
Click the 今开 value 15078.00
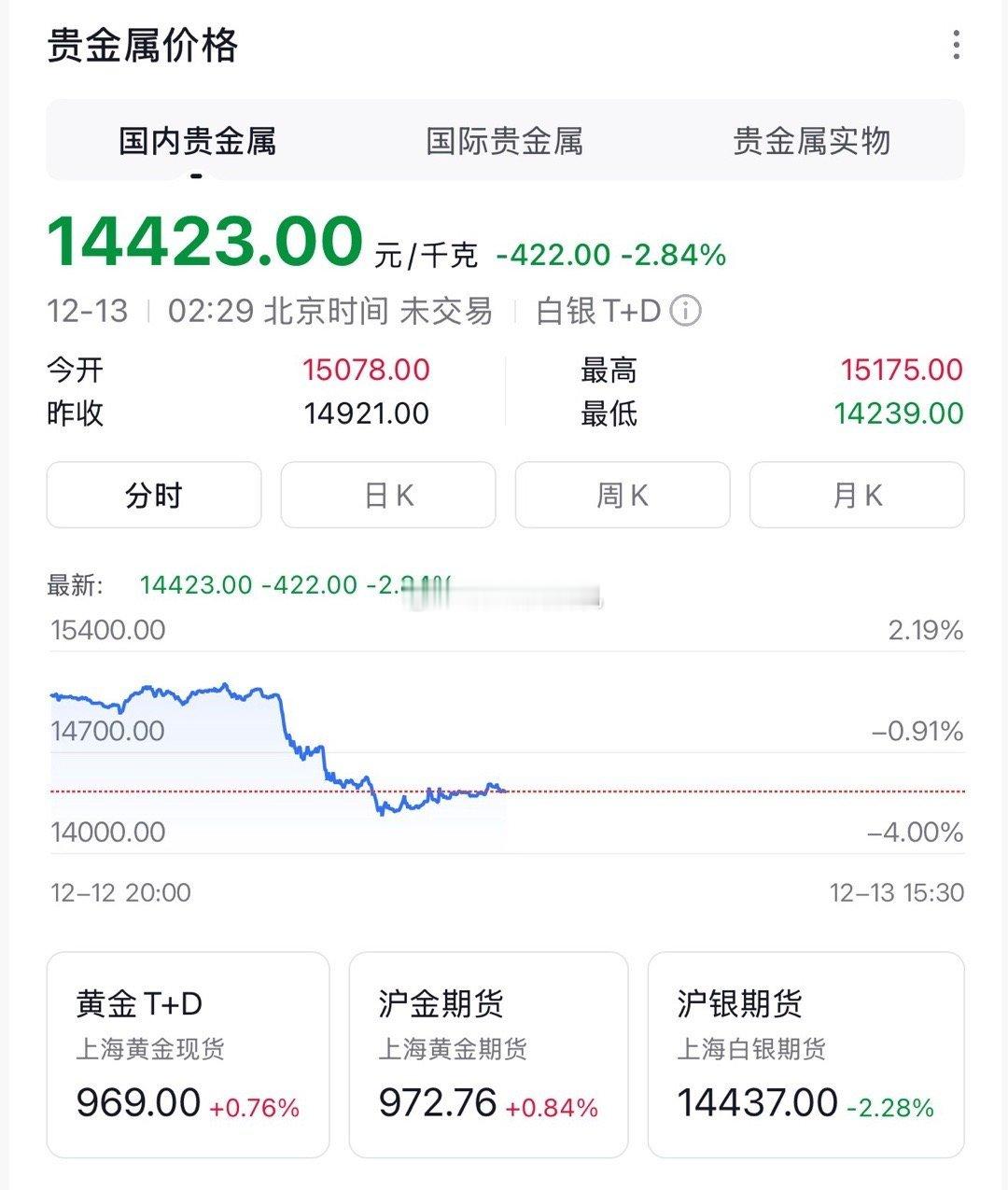coord(364,370)
